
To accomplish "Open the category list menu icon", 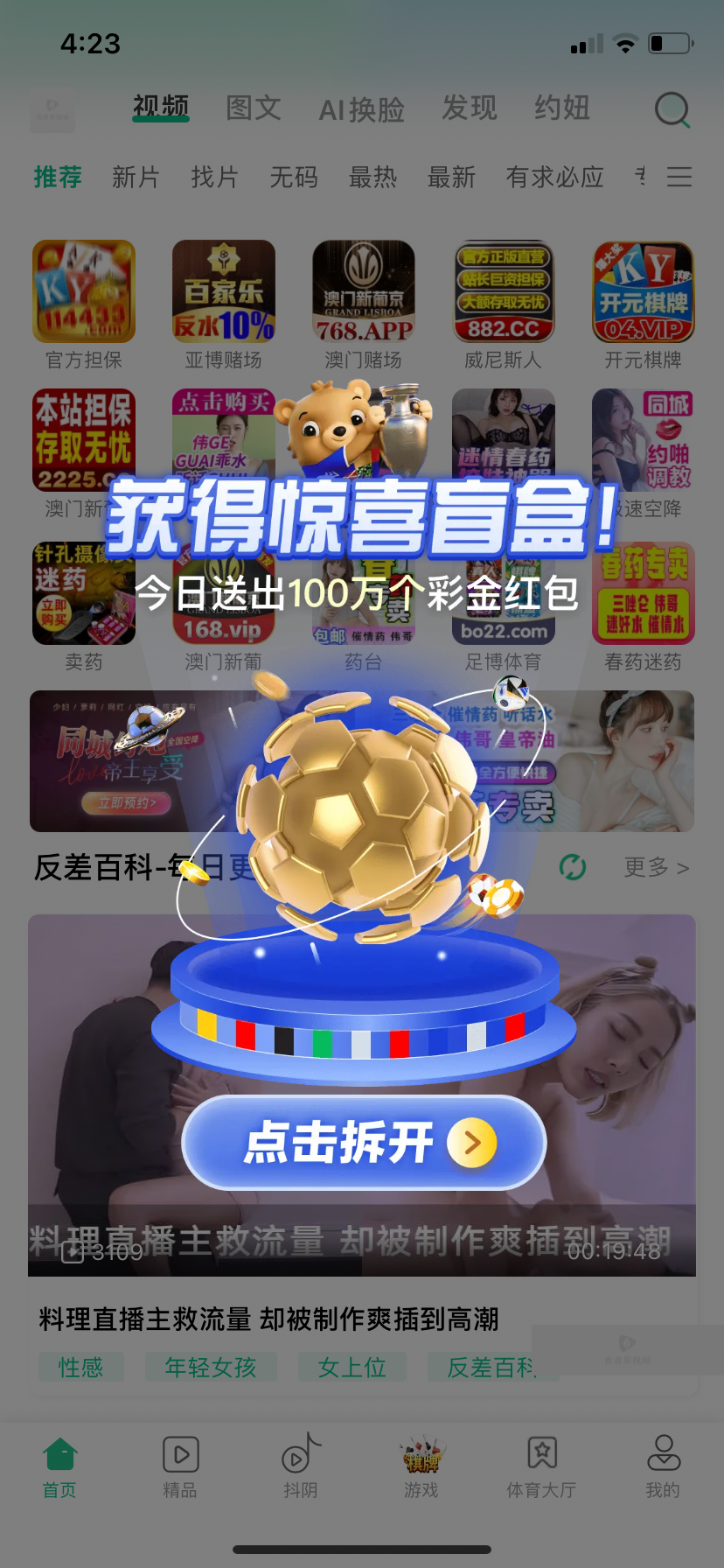I will (679, 177).
